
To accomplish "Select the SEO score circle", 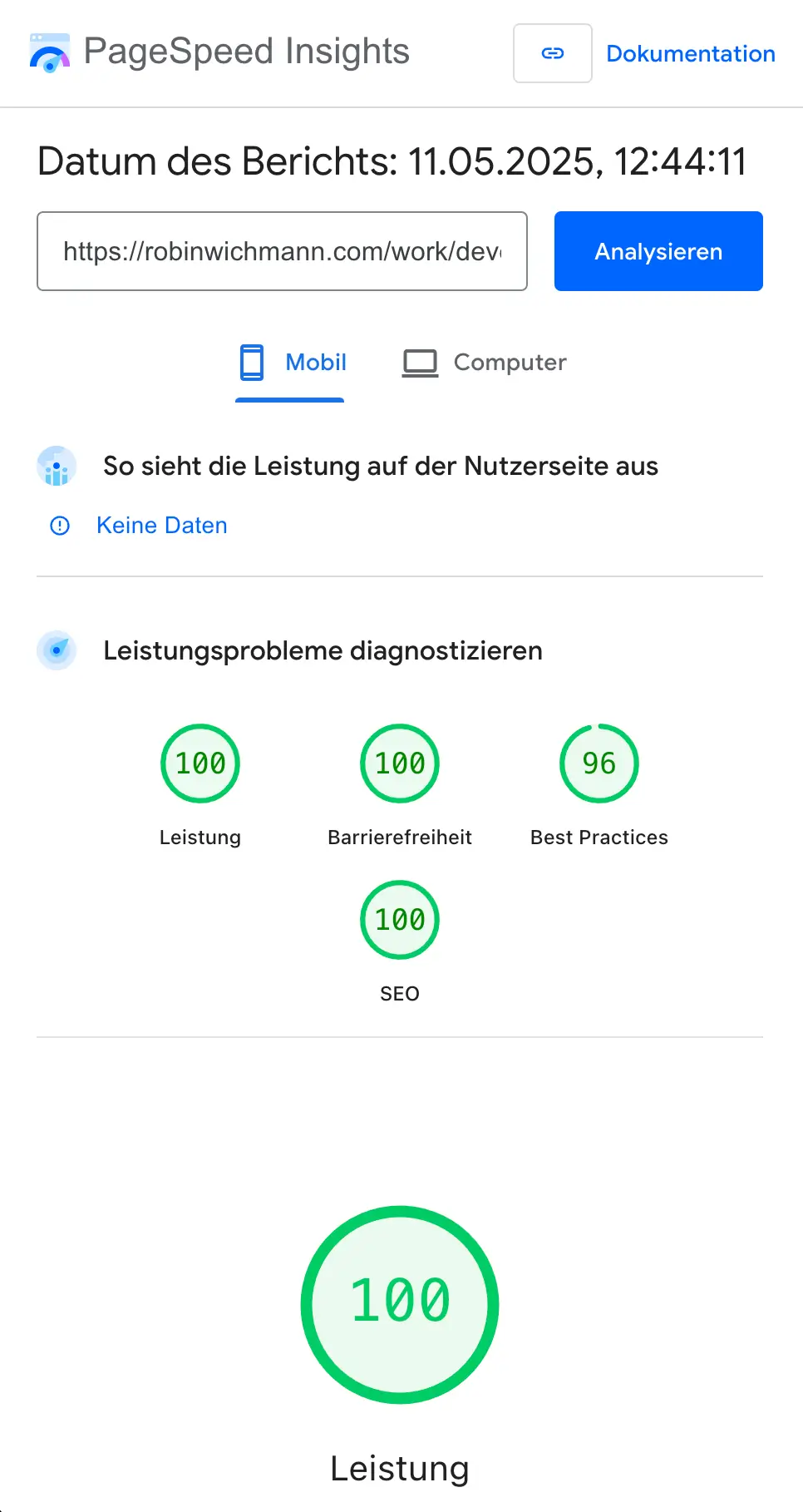I will click(399, 919).
